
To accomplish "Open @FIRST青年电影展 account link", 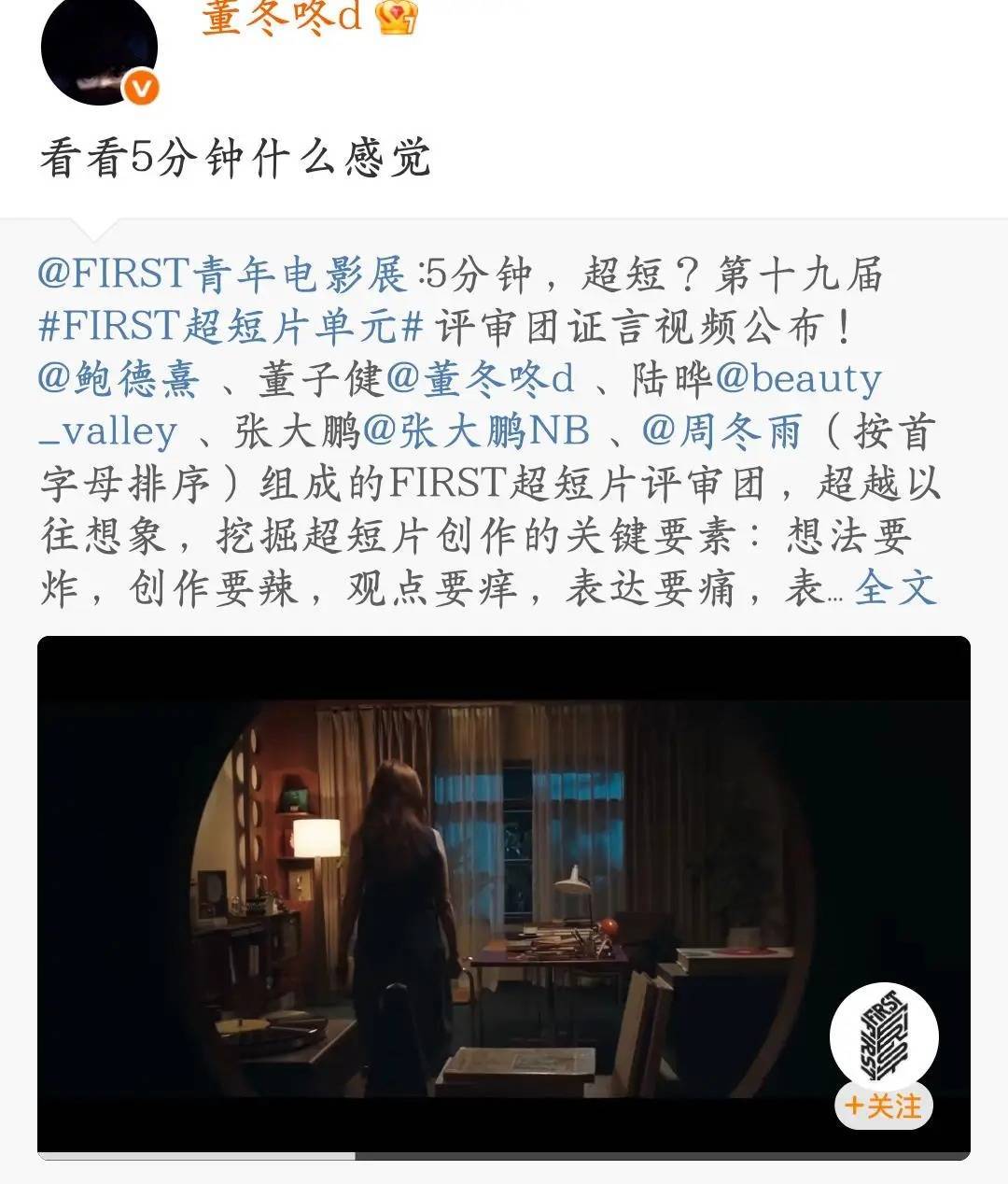I will tap(222, 274).
